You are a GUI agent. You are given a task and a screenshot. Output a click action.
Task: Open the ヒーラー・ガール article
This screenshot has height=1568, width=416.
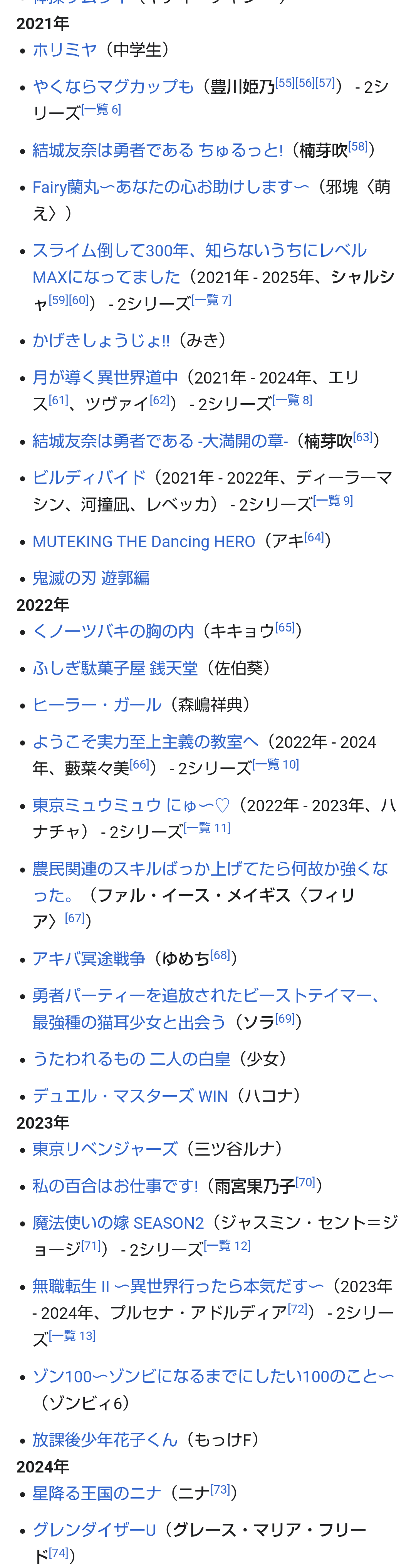coord(96,705)
